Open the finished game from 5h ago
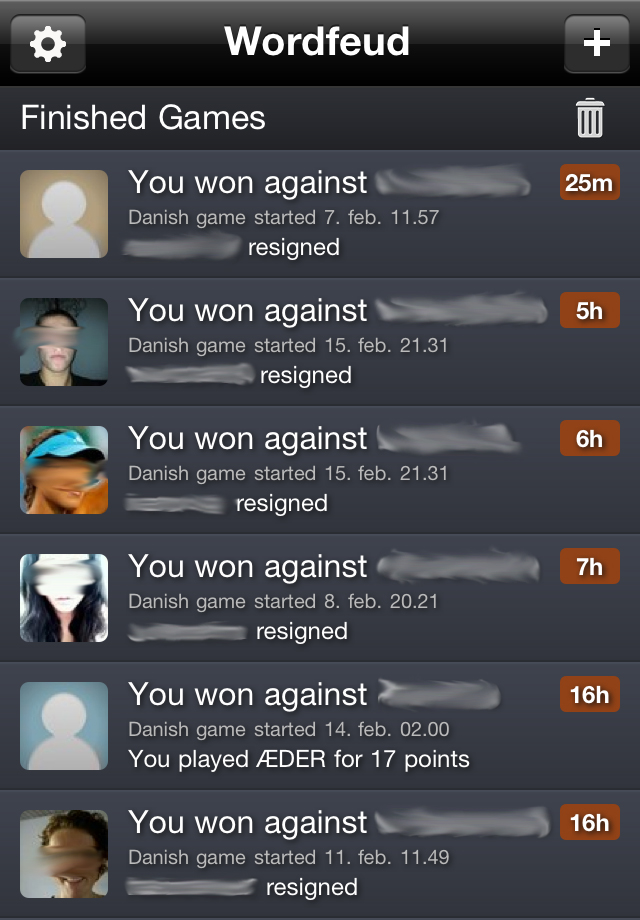 coord(320,342)
